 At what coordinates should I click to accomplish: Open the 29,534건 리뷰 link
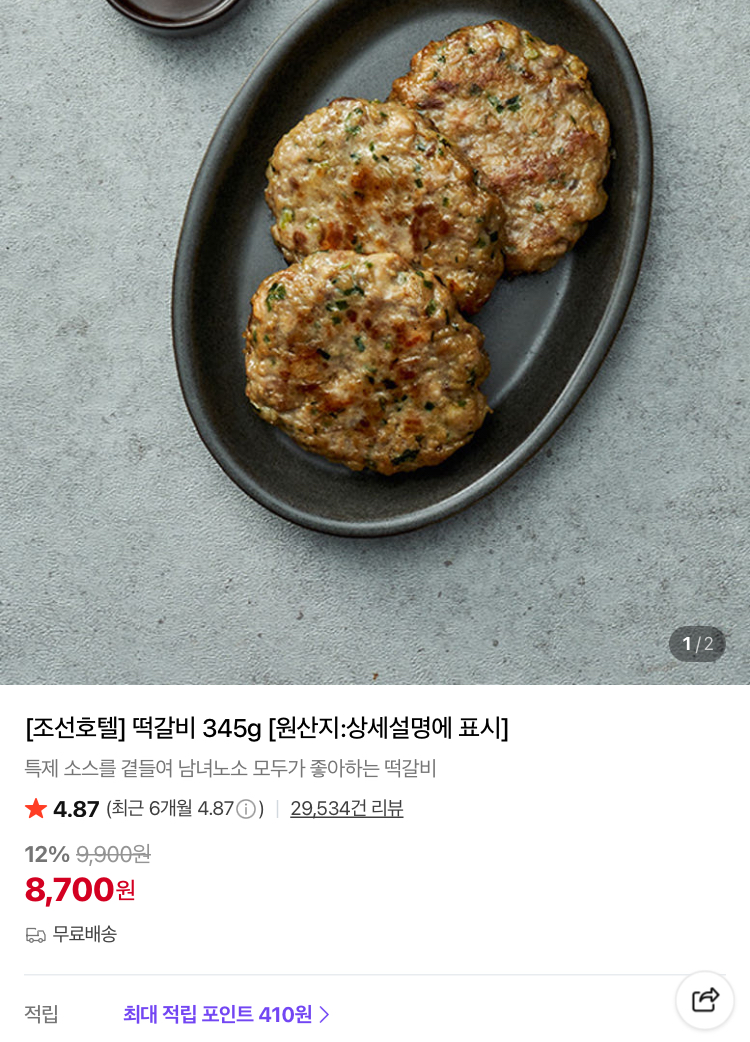[346, 809]
